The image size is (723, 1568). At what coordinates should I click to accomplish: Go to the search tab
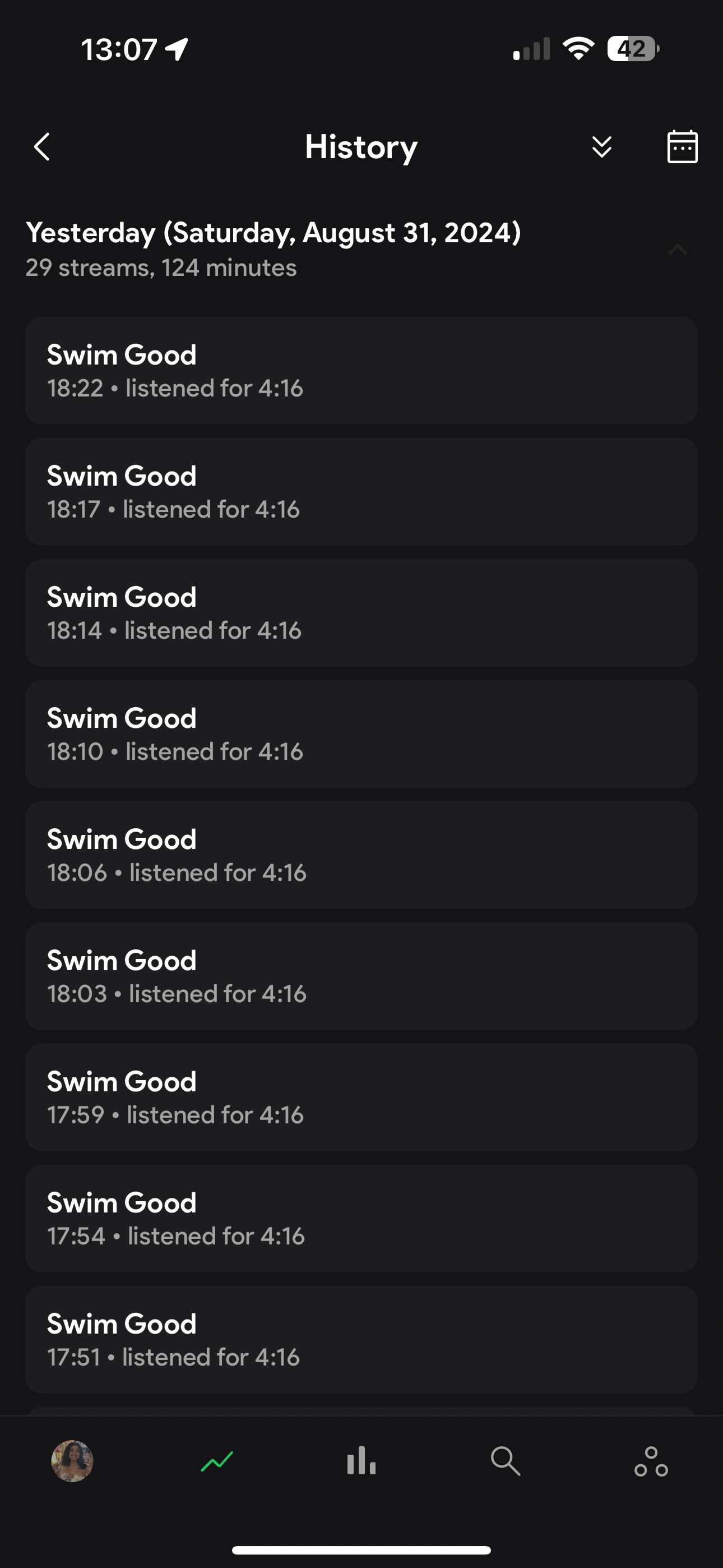[506, 1461]
